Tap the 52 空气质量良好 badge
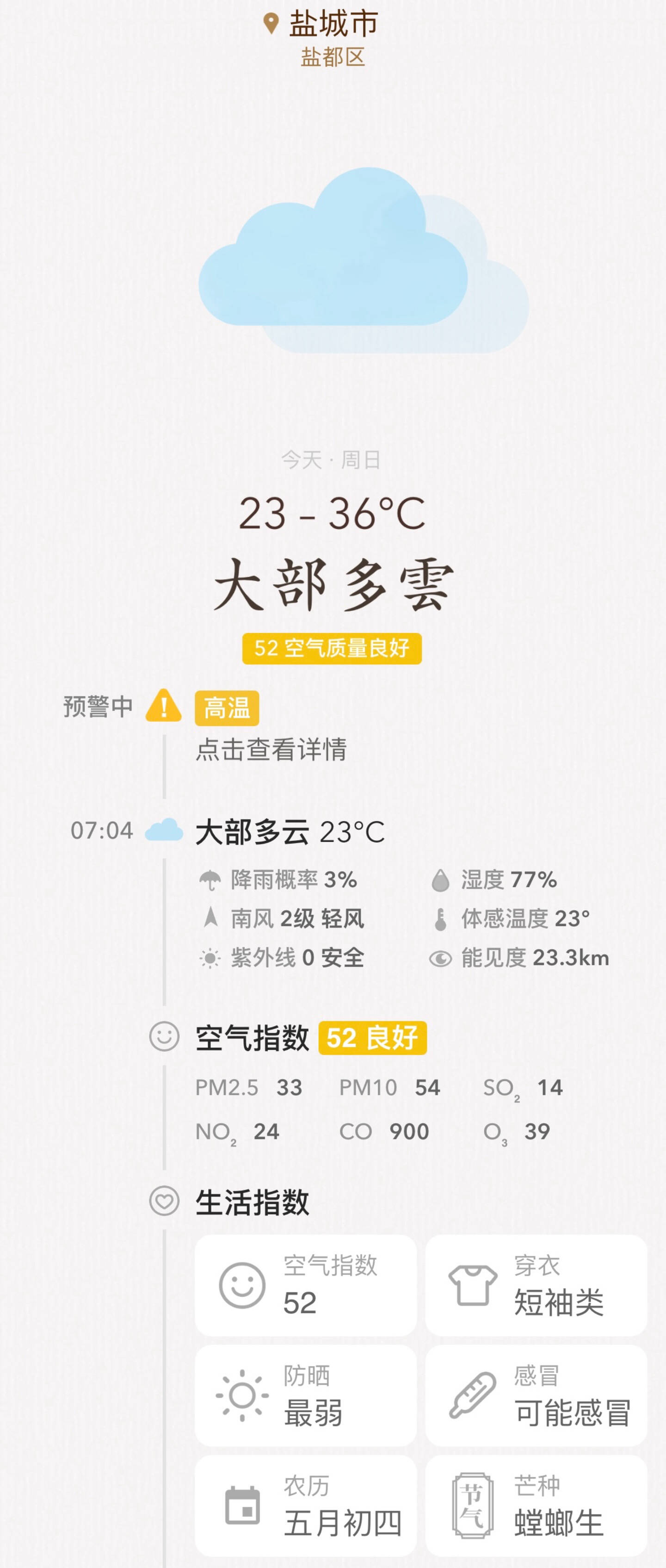This screenshot has width=666, height=1568. click(332, 648)
